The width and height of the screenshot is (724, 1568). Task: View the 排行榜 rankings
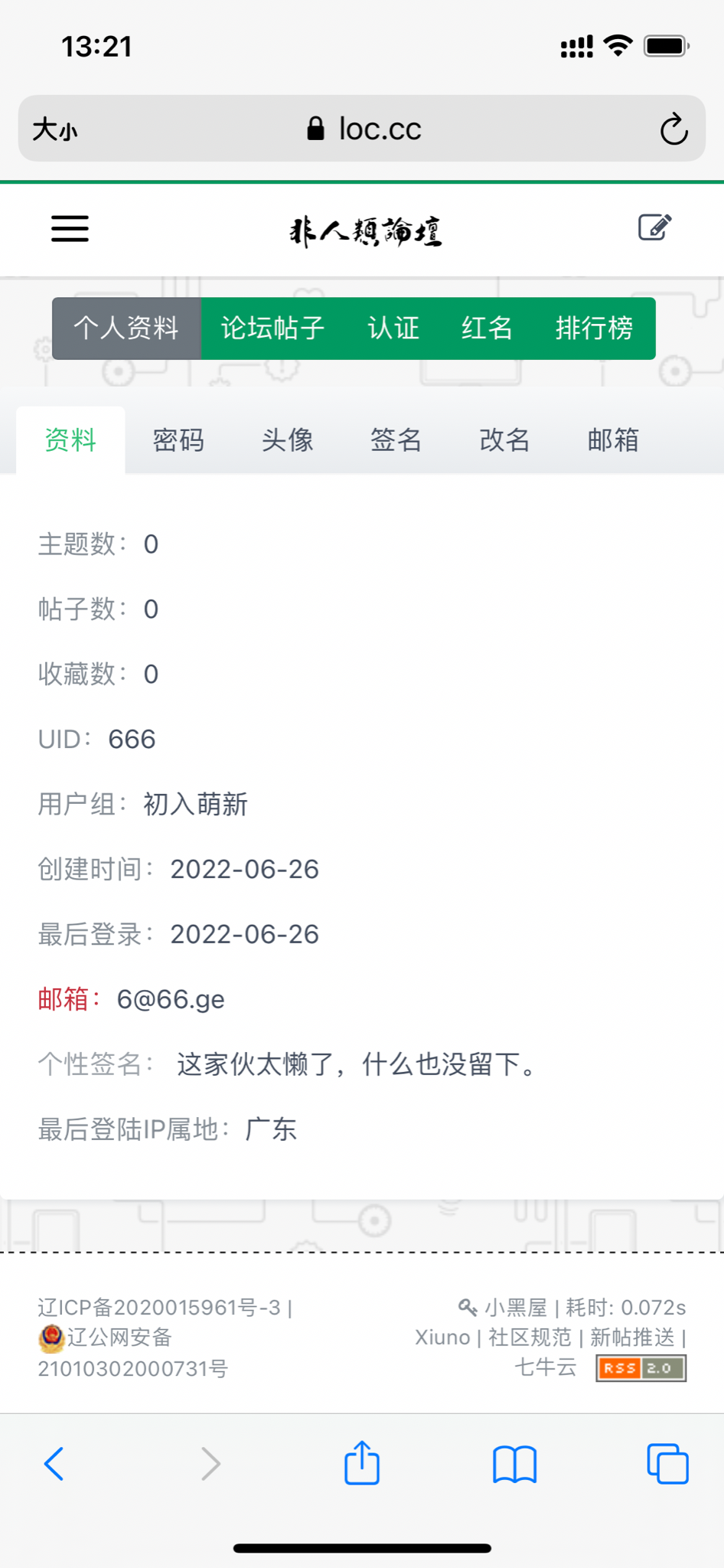coord(594,328)
